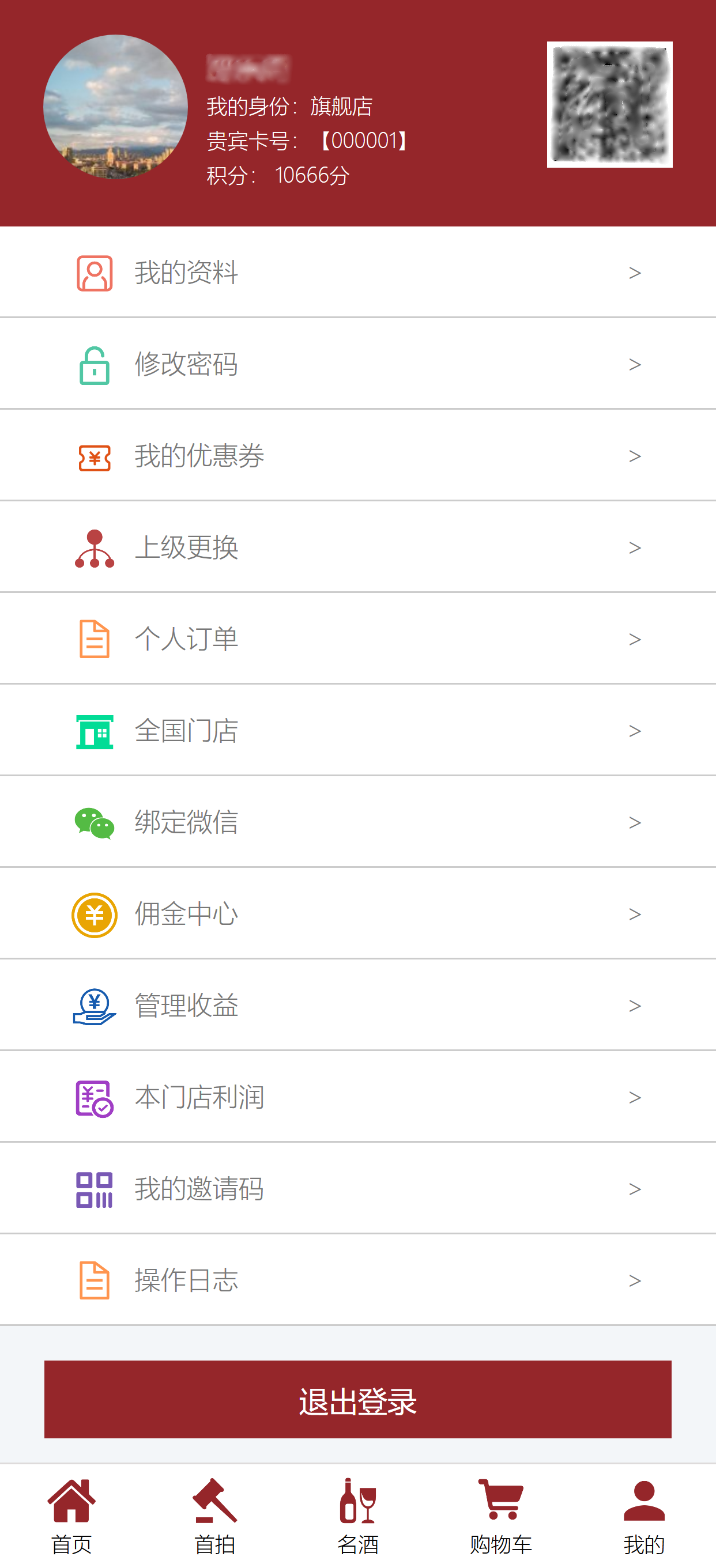Browse 全国门店 store list

(358, 731)
